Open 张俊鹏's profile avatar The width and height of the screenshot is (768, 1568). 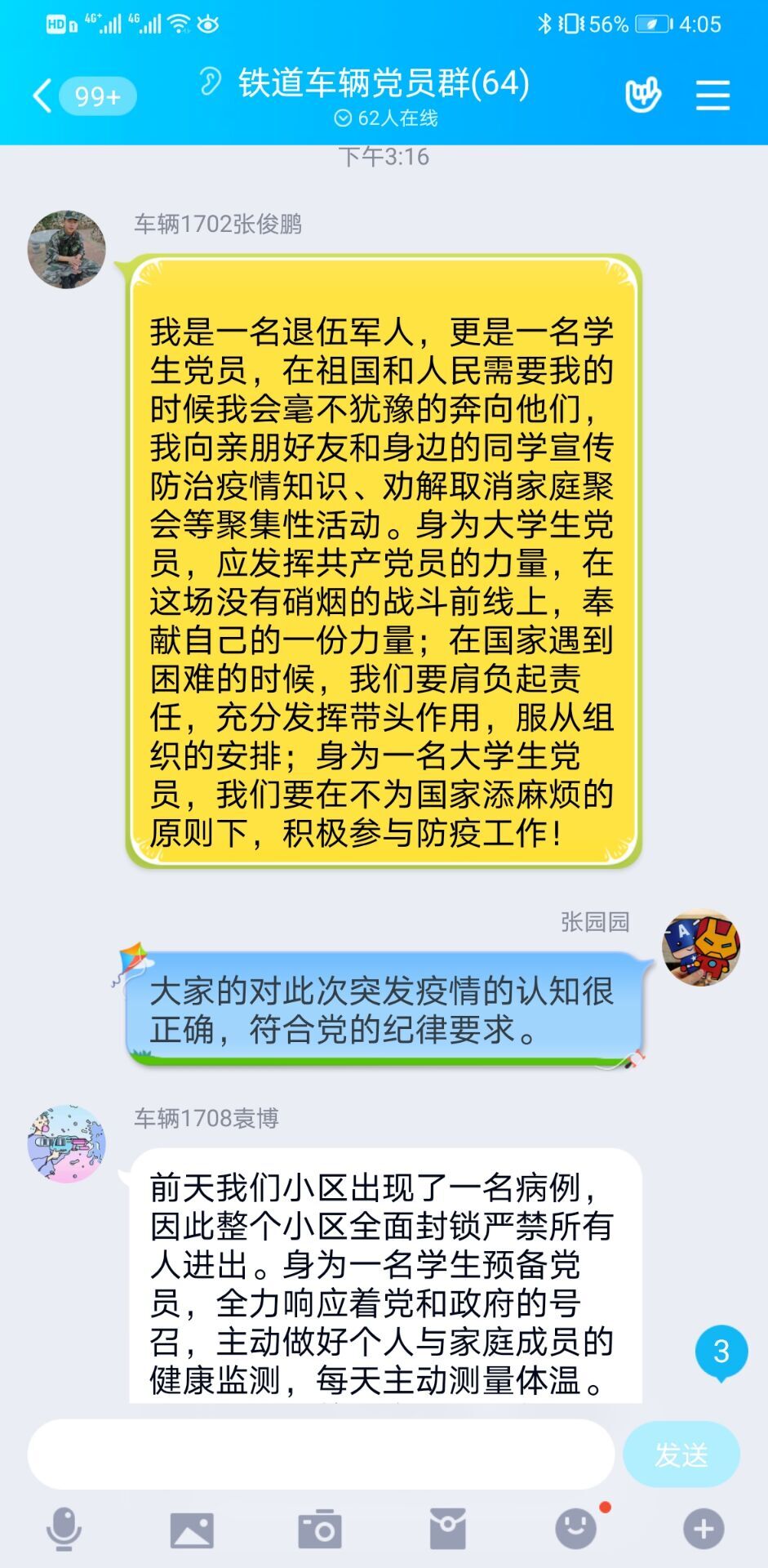coord(67,249)
